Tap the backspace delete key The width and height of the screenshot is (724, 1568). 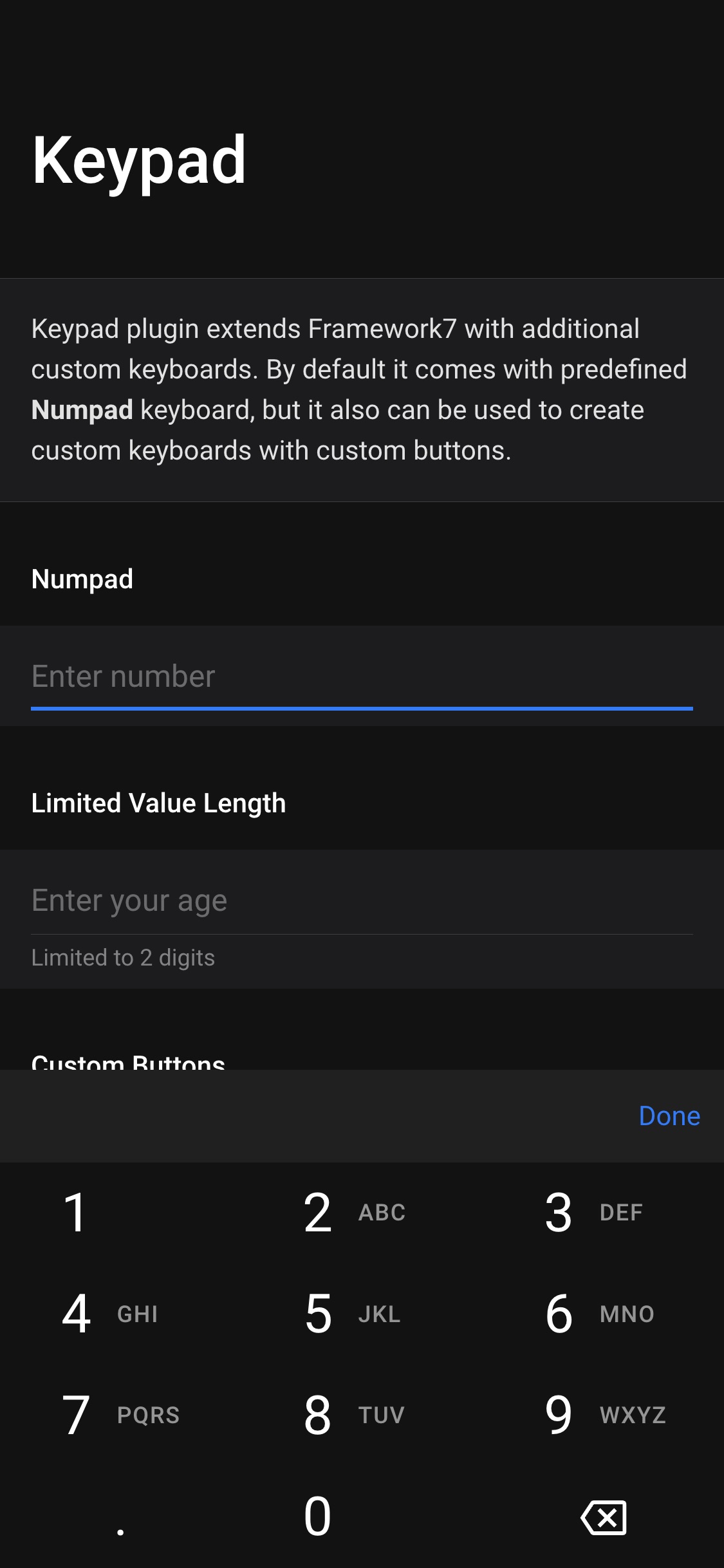click(604, 1518)
